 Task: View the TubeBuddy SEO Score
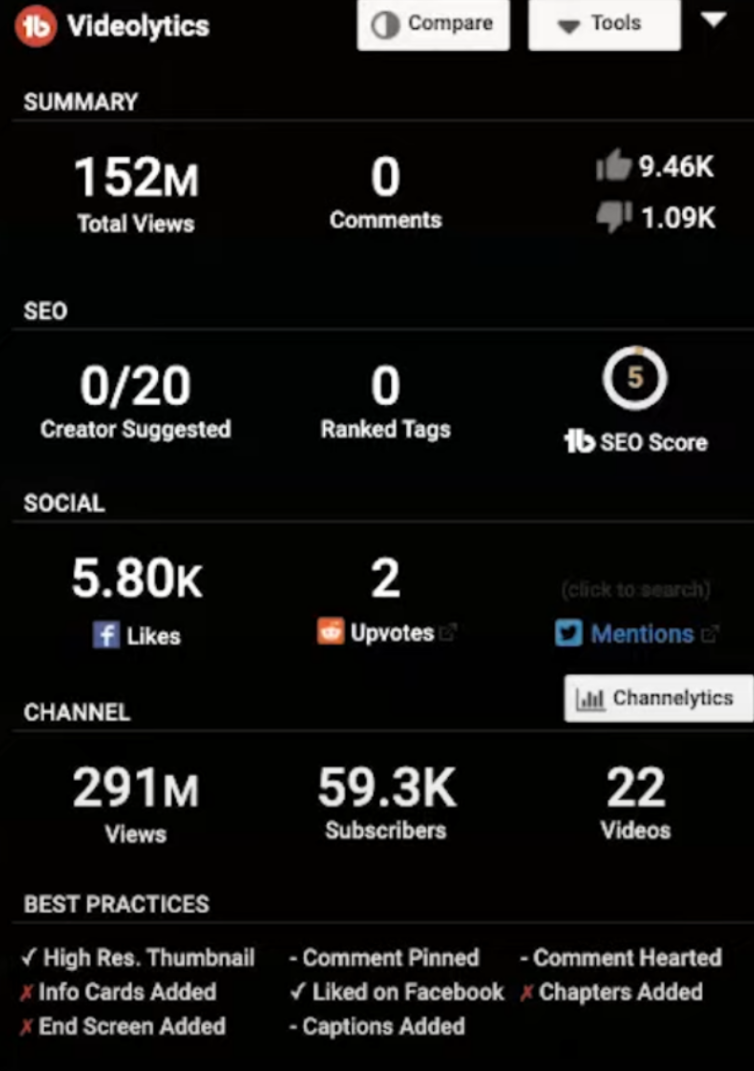(634, 378)
